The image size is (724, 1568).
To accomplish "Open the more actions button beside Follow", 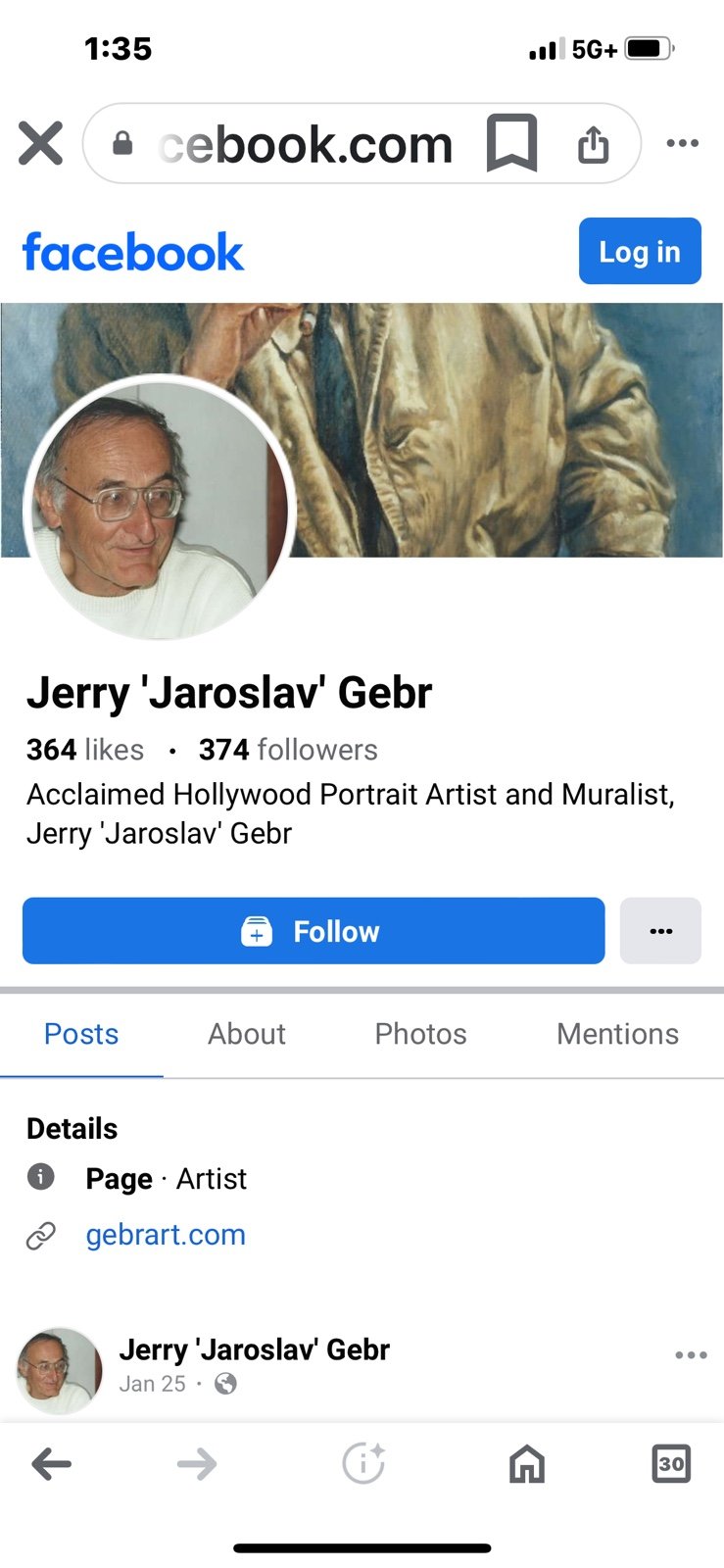I will pyautogui.click(x=660, y=931).
